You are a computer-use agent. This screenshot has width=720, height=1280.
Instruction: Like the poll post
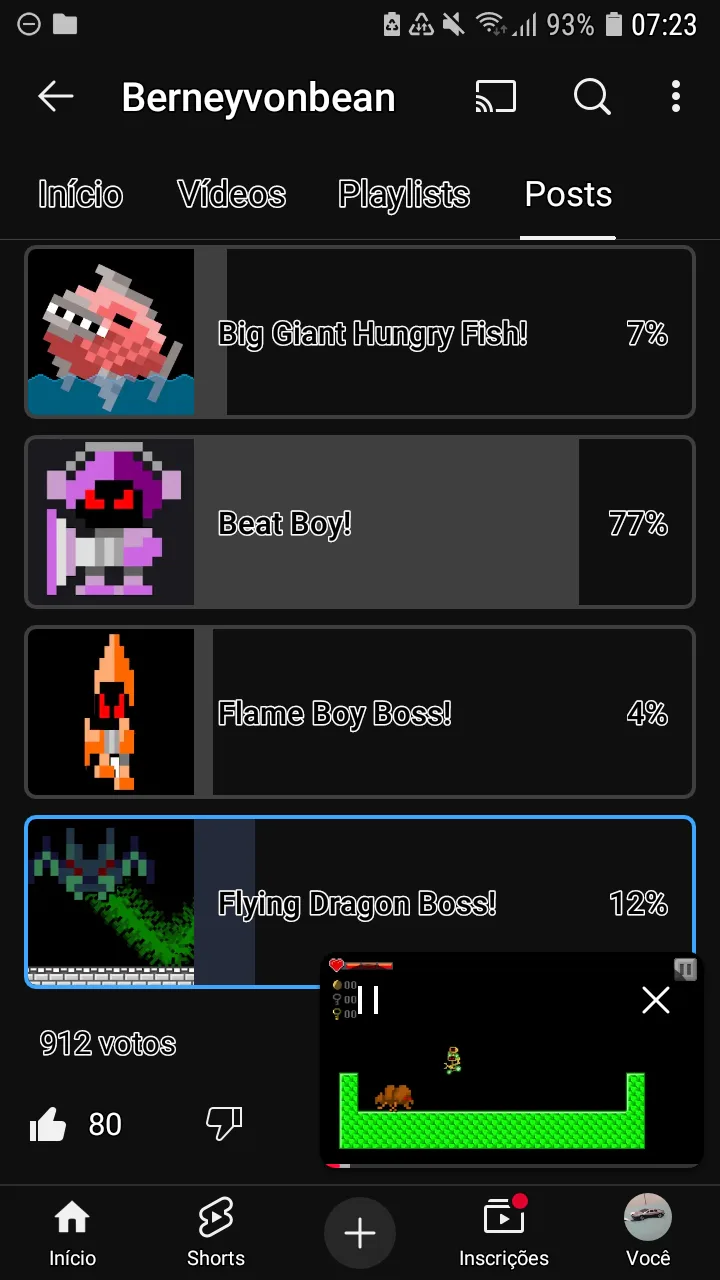[48, 1124]
